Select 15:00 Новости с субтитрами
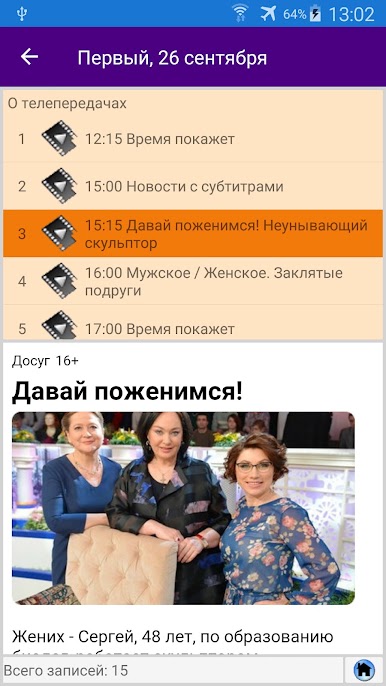Image resolution: width=386 pixels, height=686 pixels. 193,186
